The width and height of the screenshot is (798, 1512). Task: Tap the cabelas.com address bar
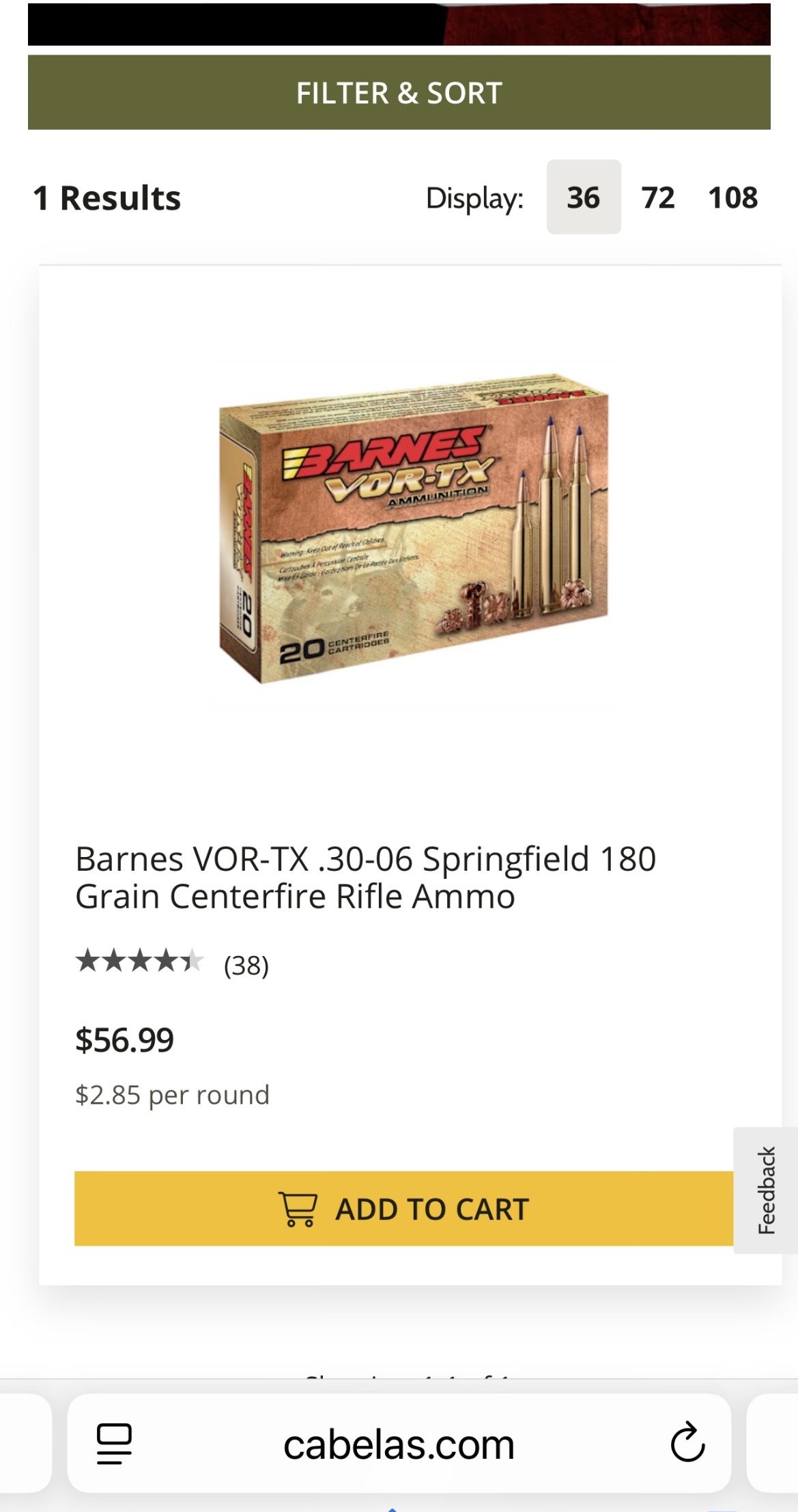(x=399, y=1445)
